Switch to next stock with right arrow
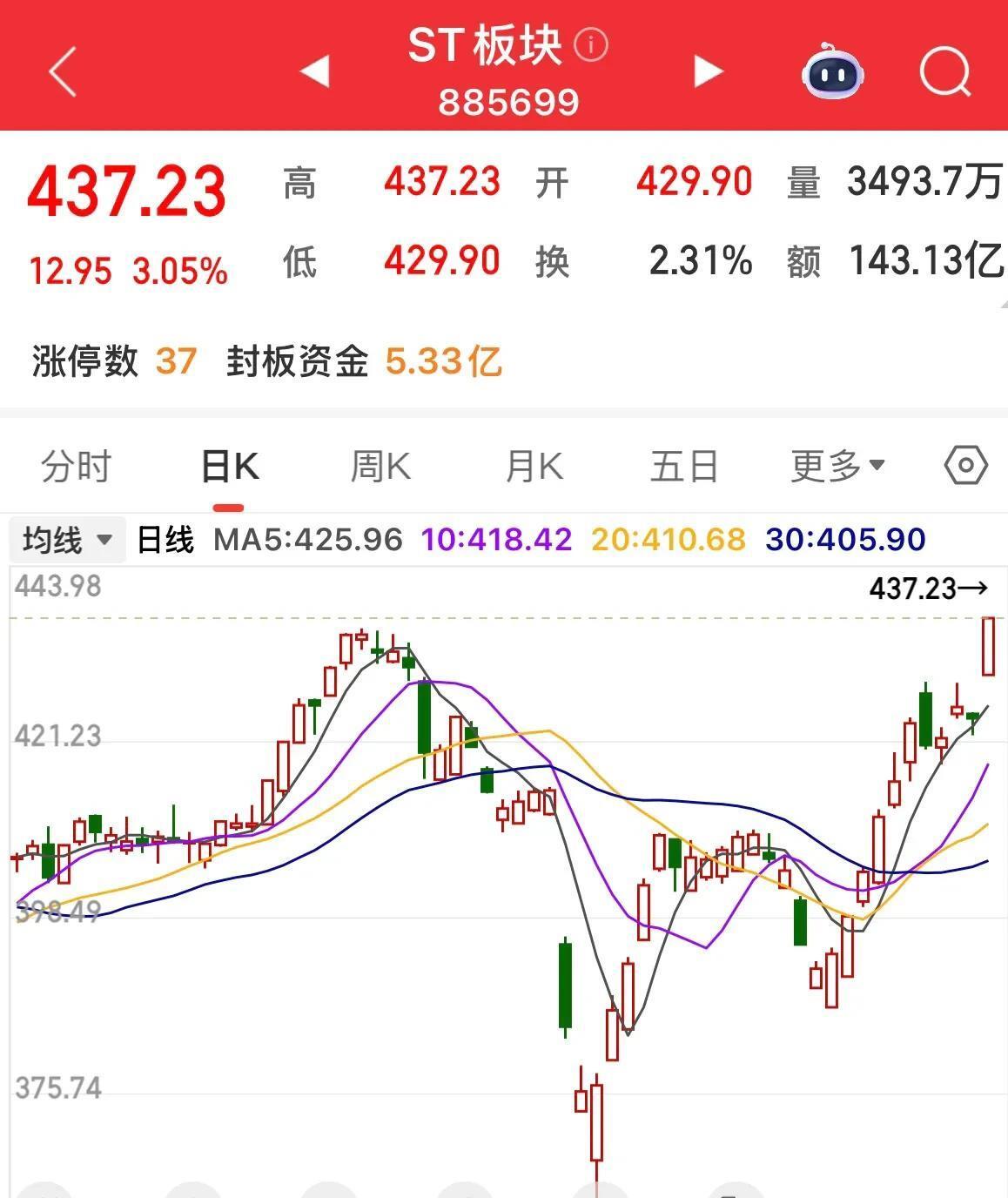1008x1198 pixels. pyautogui.click(x=707, y=72)
